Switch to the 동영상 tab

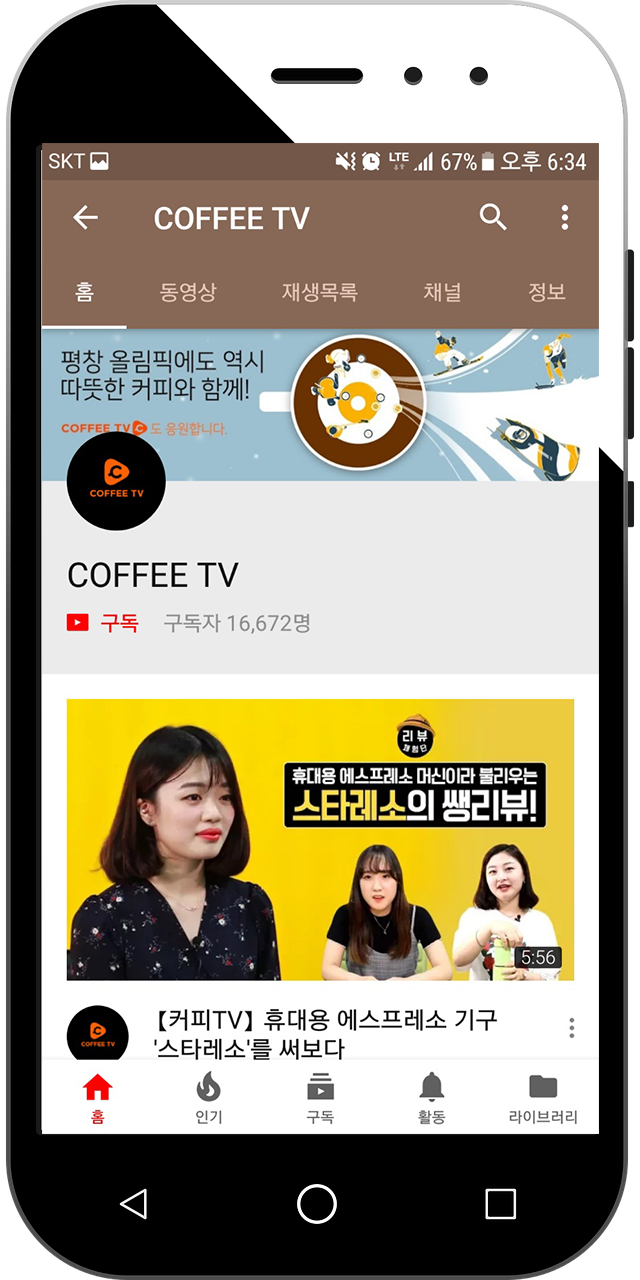click(x=188, y=292)
